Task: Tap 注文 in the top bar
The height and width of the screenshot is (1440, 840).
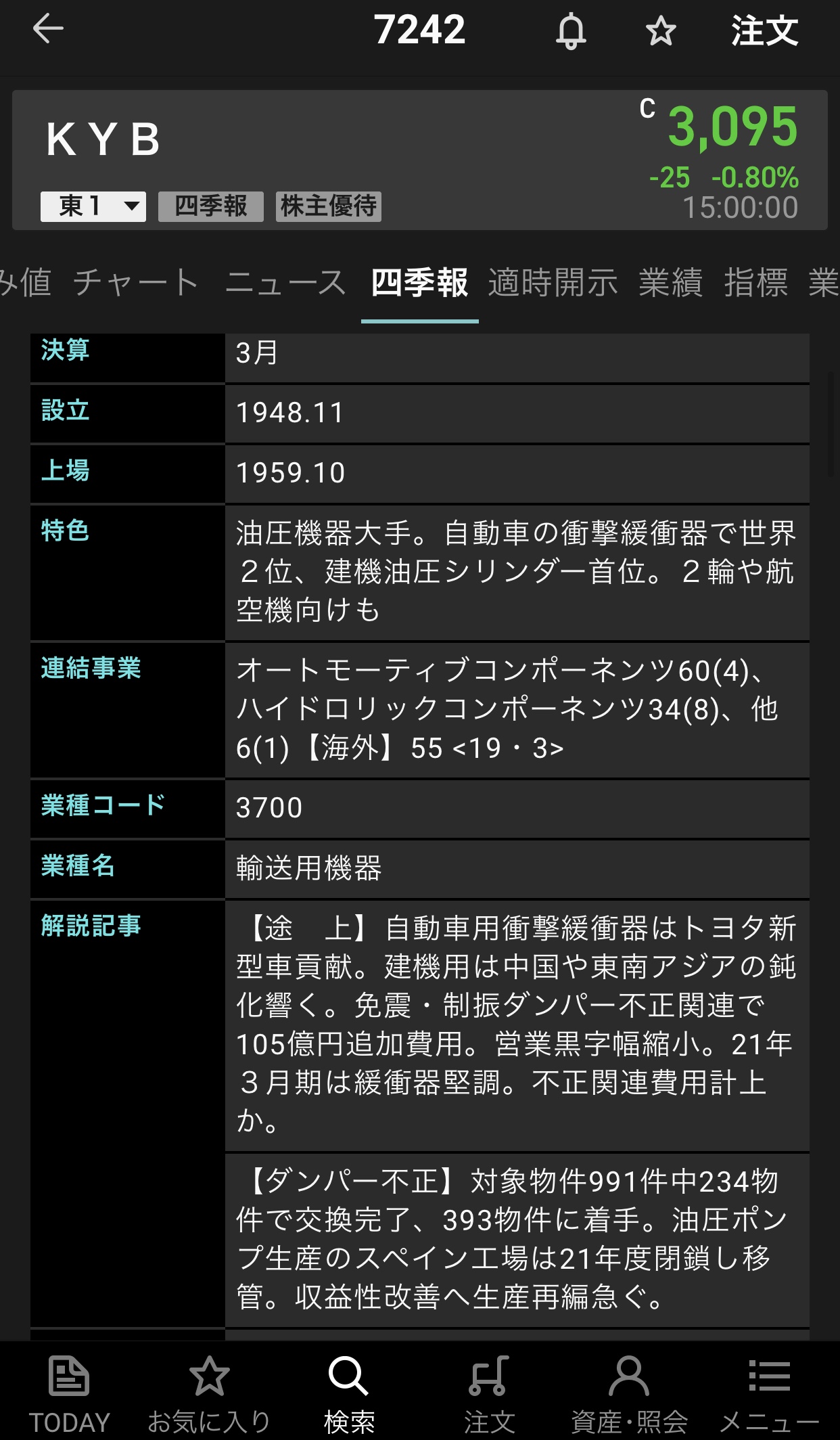Action: point(764,31)
